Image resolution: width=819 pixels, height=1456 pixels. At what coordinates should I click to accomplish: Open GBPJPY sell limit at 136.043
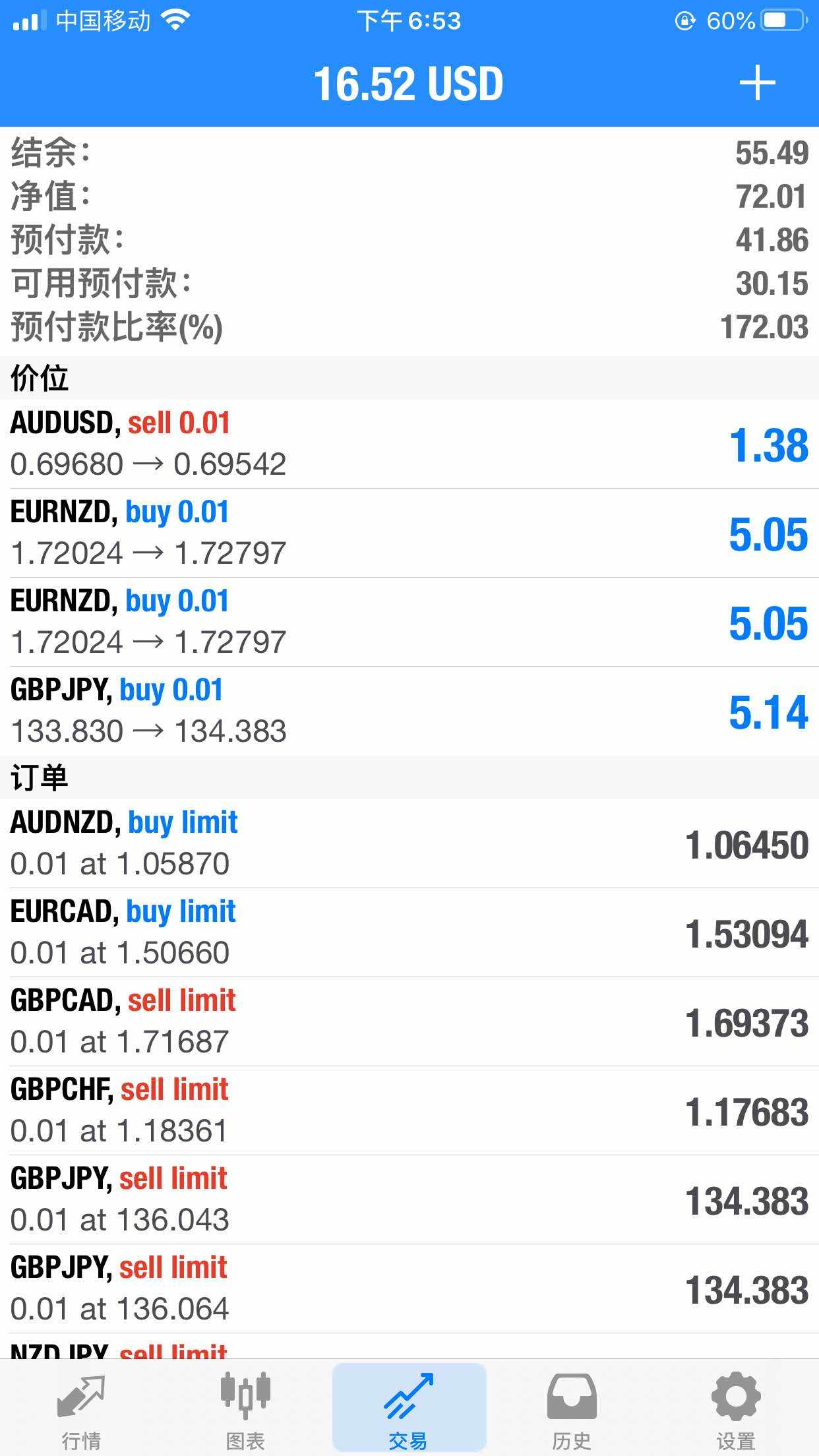tap(409, 1199)
